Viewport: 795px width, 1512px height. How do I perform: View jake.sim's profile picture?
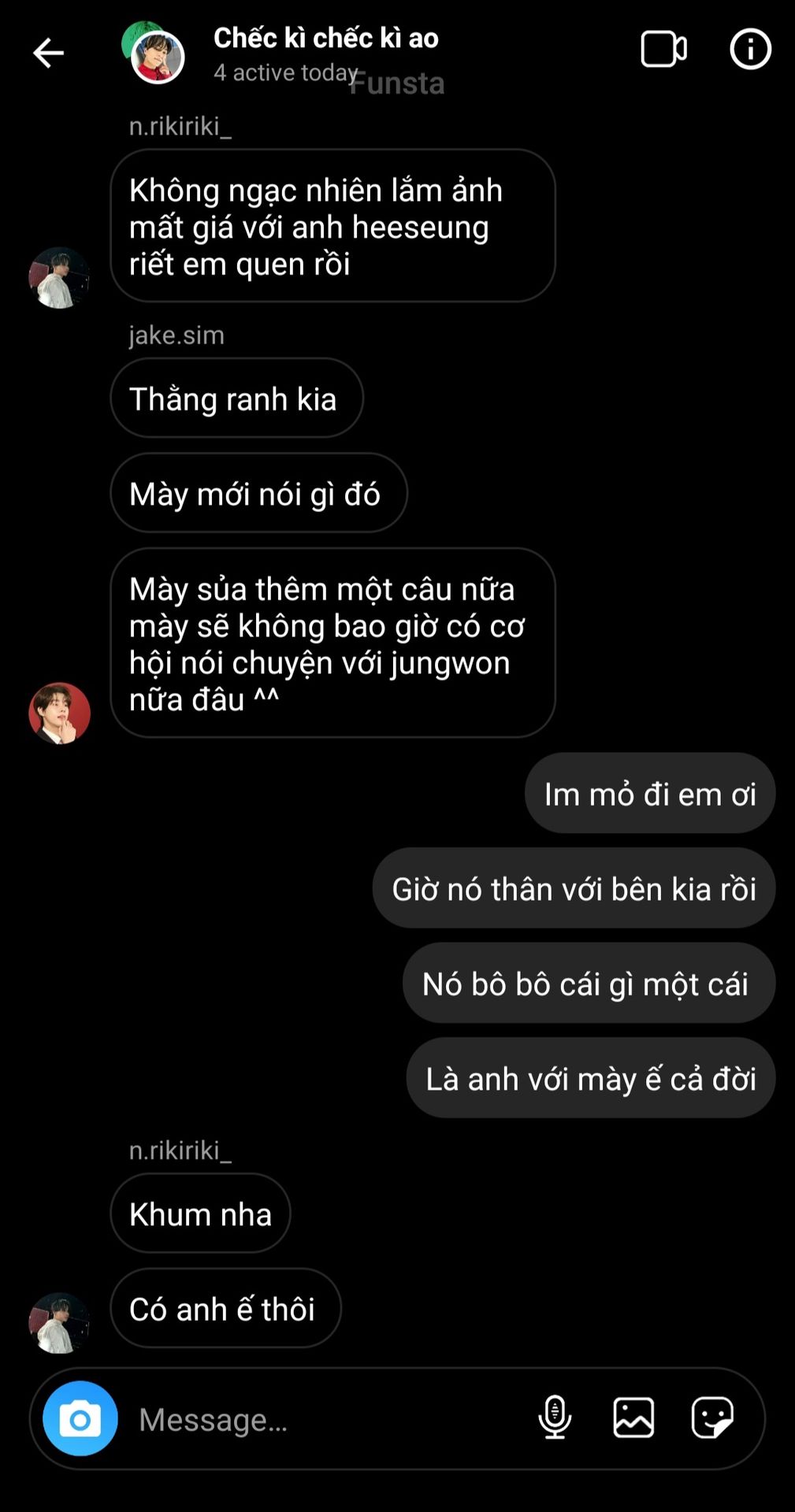(60, 713)
